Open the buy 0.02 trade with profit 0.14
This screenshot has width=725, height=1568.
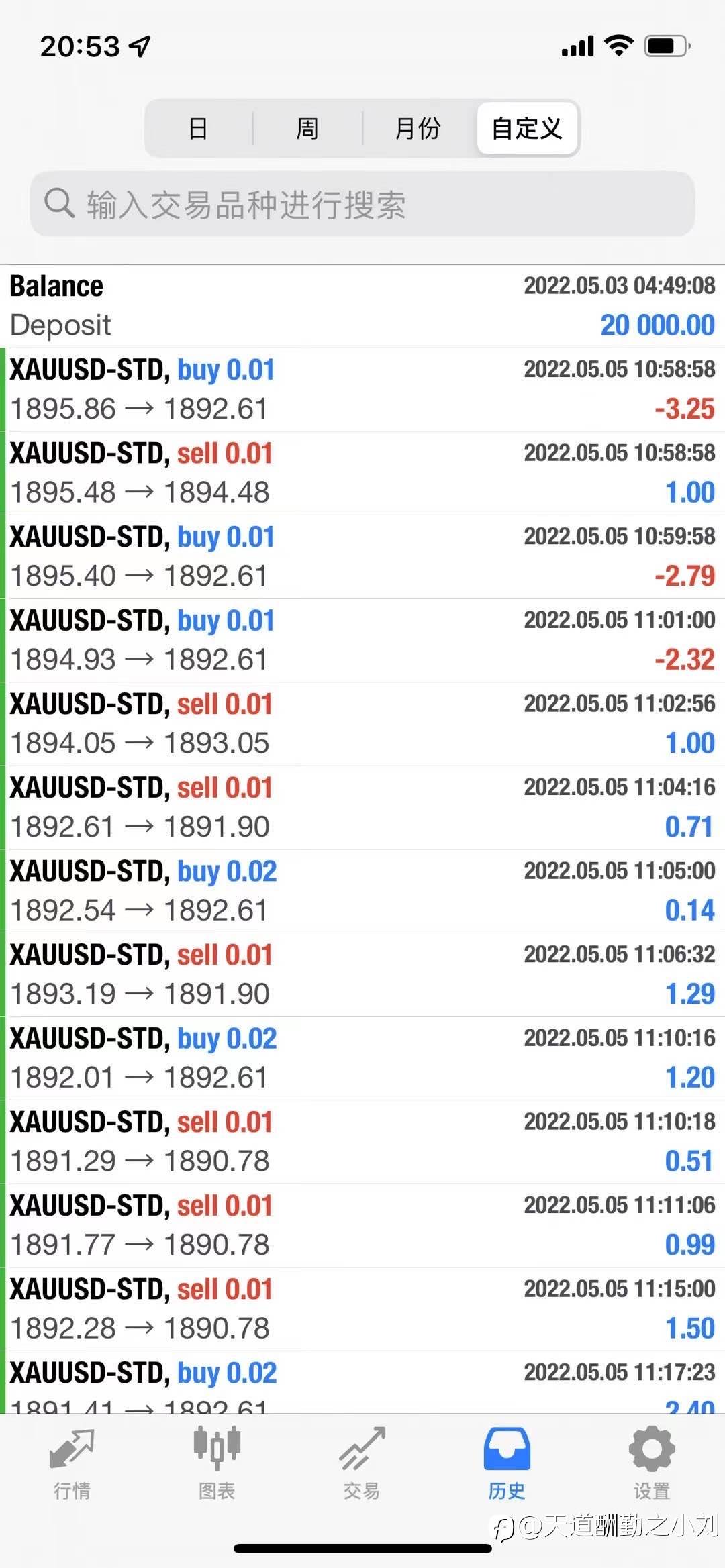pyautogui.click(x=362, y=892)
